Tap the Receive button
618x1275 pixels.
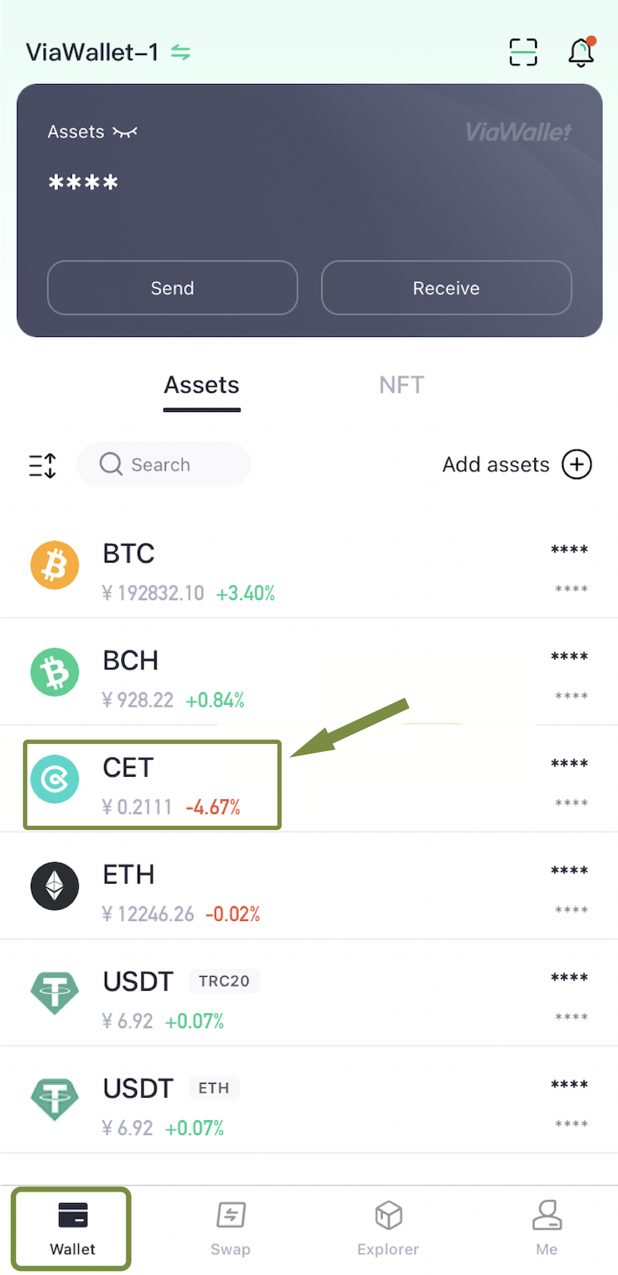click(446, 288)
